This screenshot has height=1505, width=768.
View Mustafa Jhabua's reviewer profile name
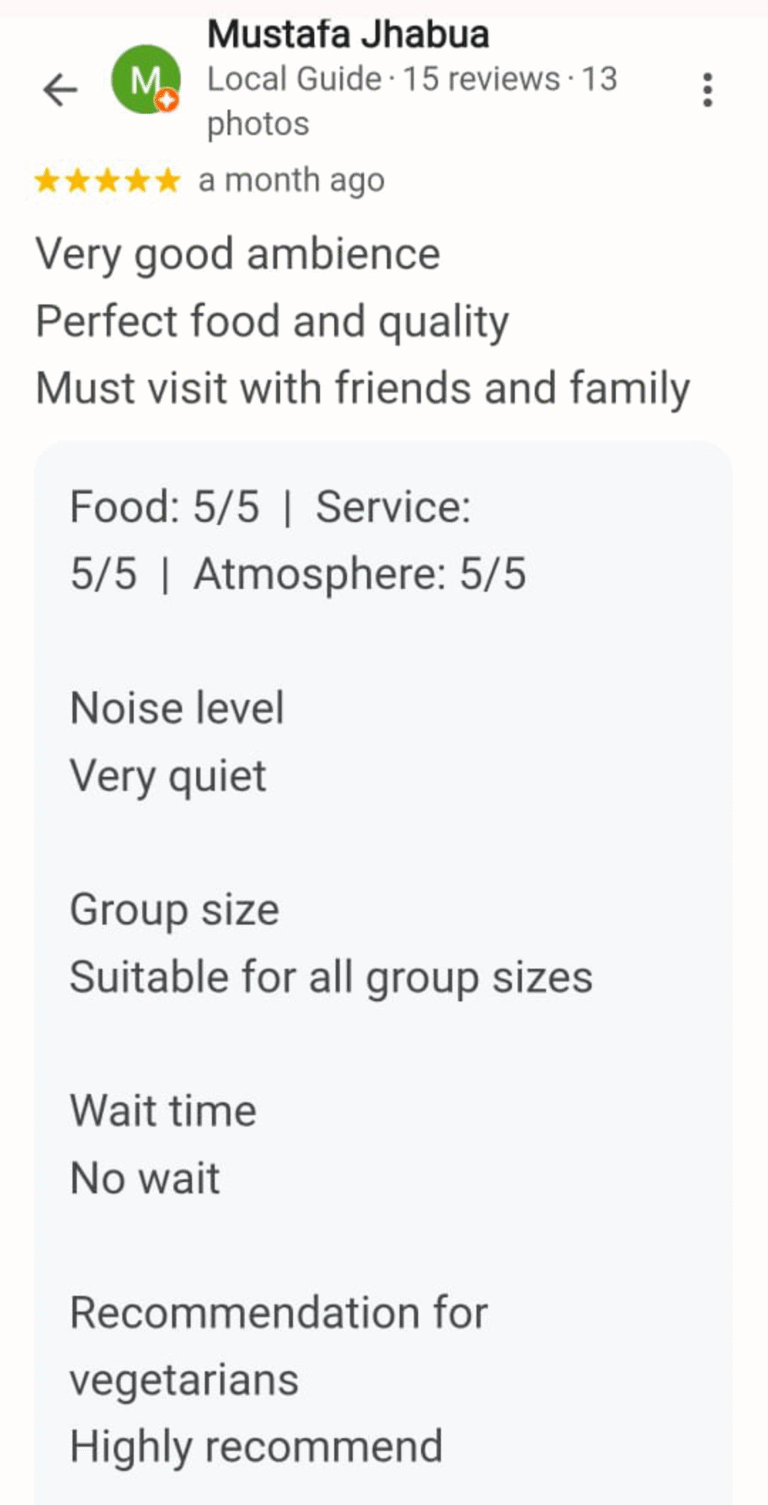tap(348, 35)
